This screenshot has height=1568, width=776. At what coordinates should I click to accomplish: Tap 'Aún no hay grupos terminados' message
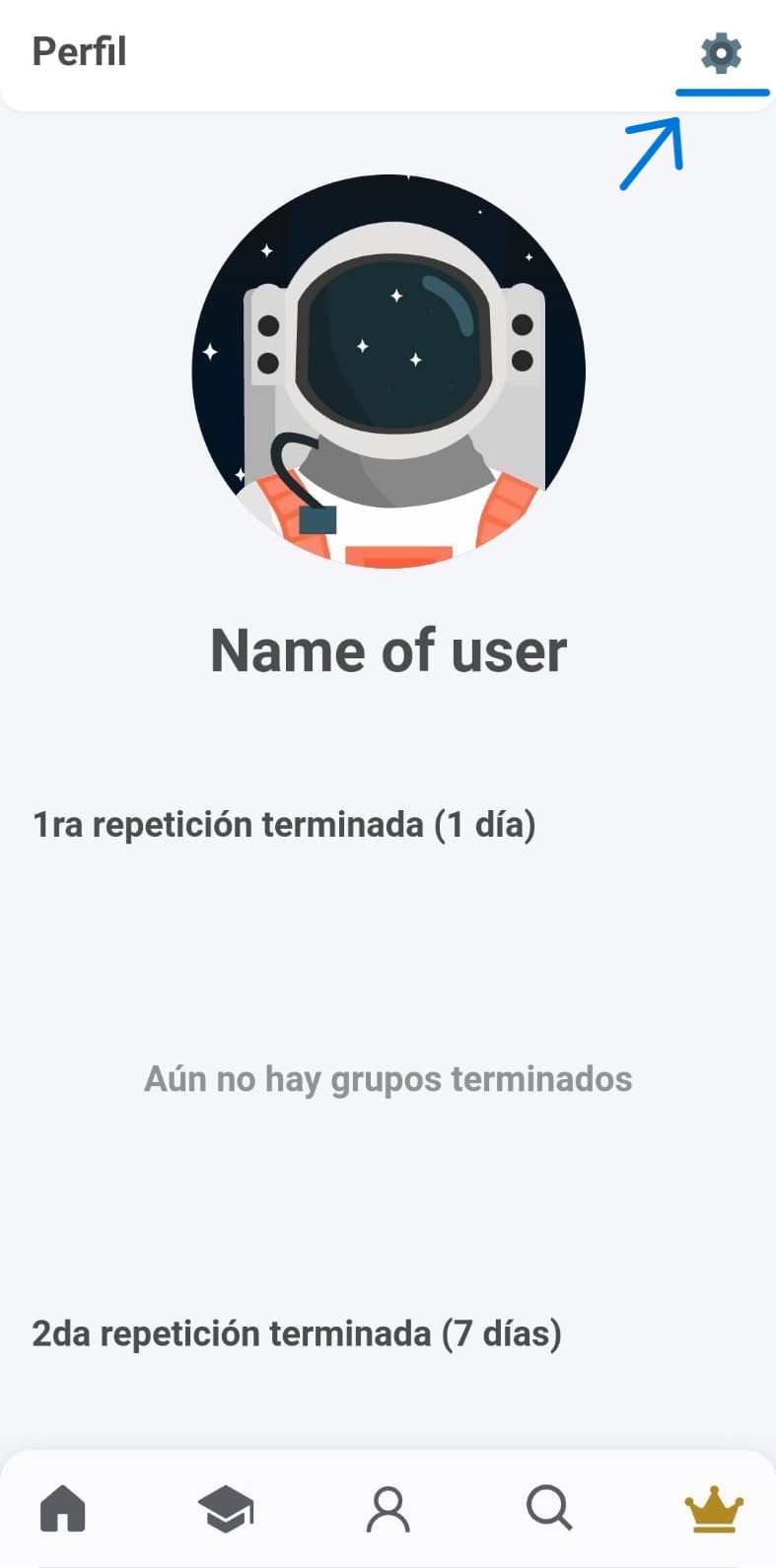point(388,1078)
